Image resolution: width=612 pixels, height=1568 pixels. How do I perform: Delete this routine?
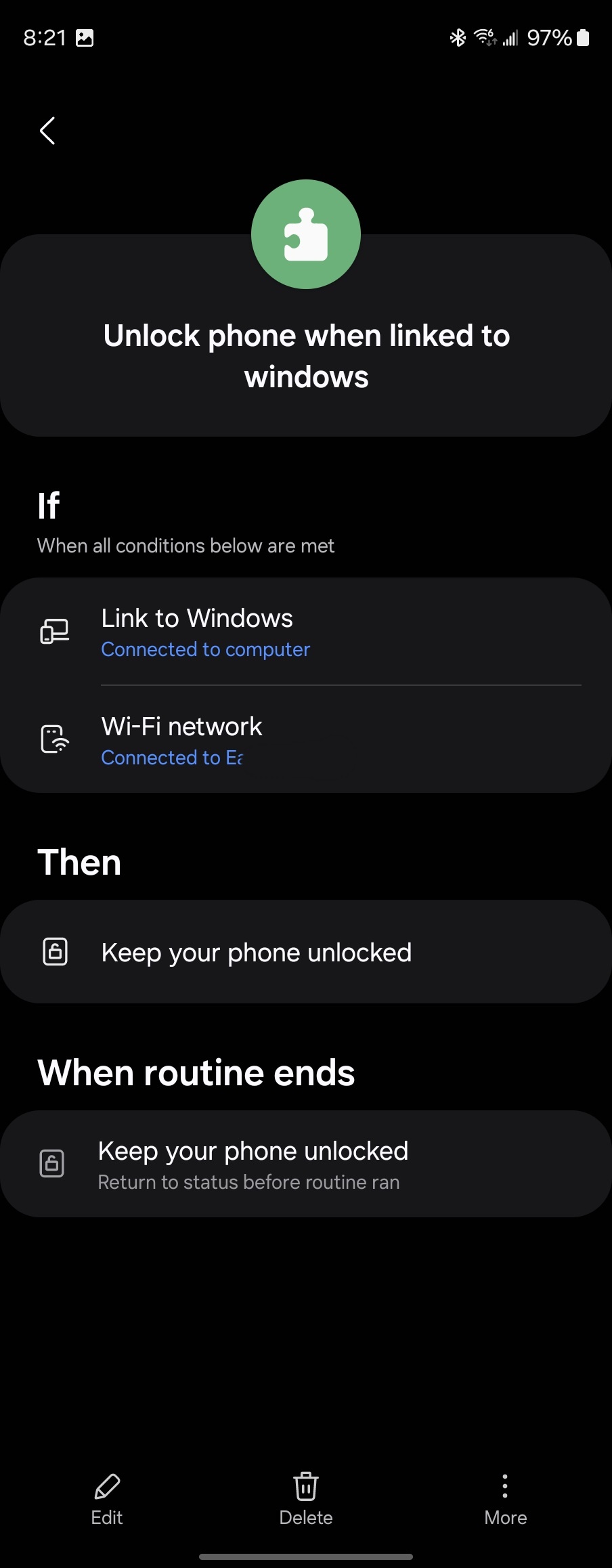pyautogui.click(x=306, y=1499)
